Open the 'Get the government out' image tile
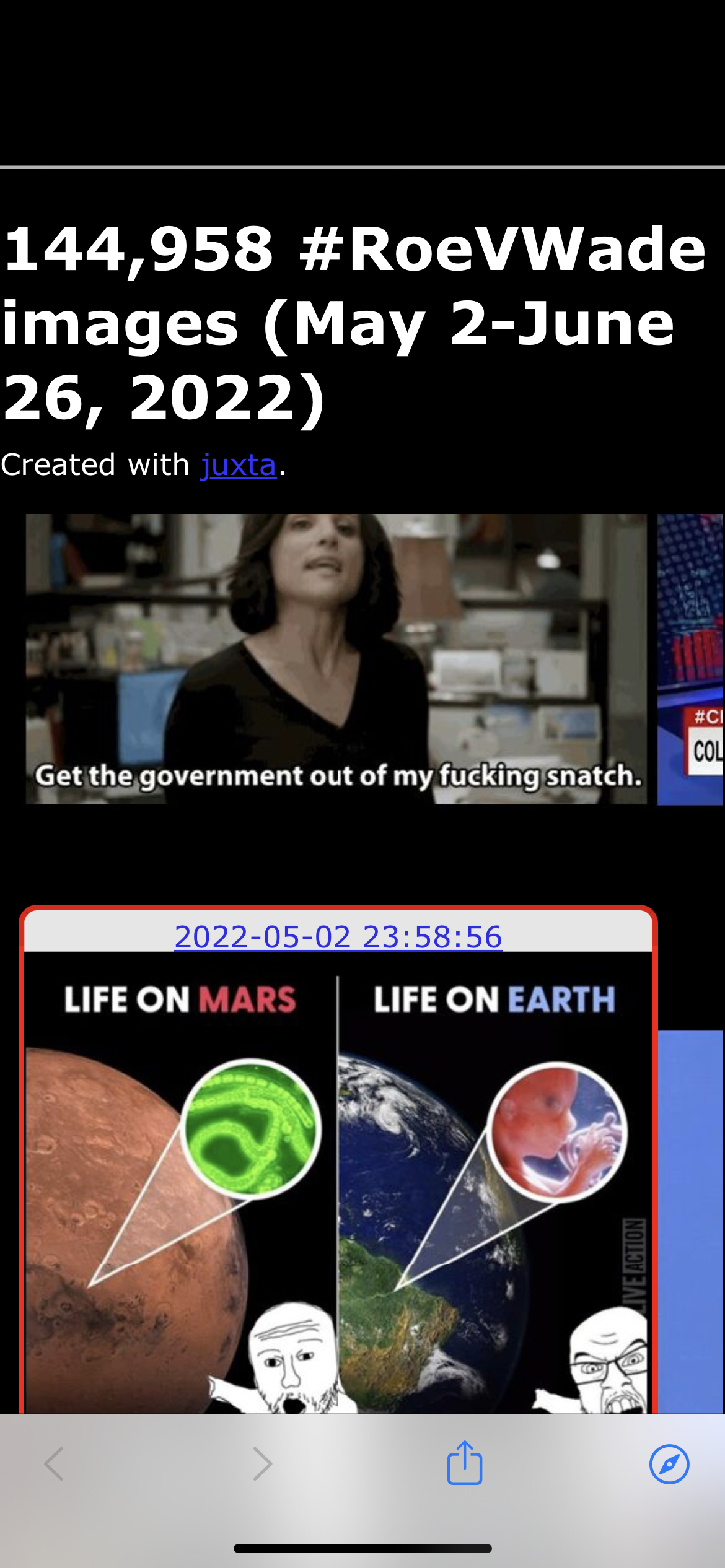Viewport: 725px width, 1568px height. (x=336, y=659)
